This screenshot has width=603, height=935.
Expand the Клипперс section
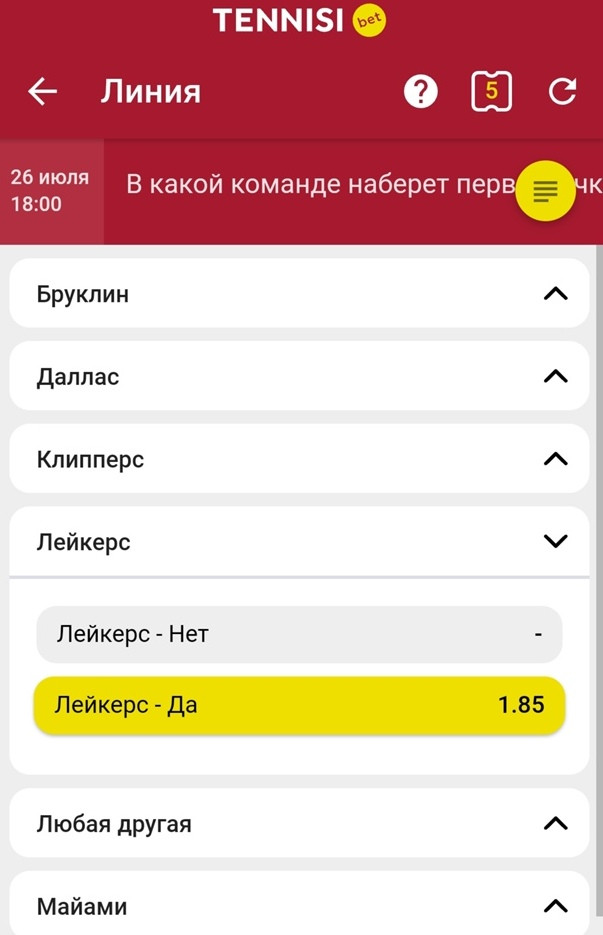coord(300,459)
